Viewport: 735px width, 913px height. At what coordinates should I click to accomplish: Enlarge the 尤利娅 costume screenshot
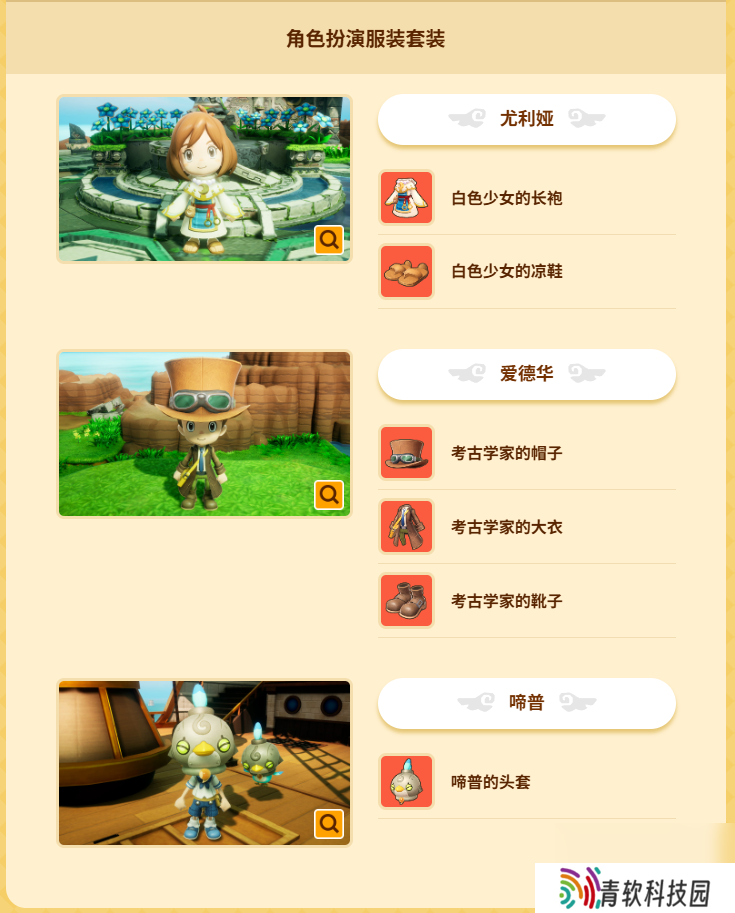(329, 240)
